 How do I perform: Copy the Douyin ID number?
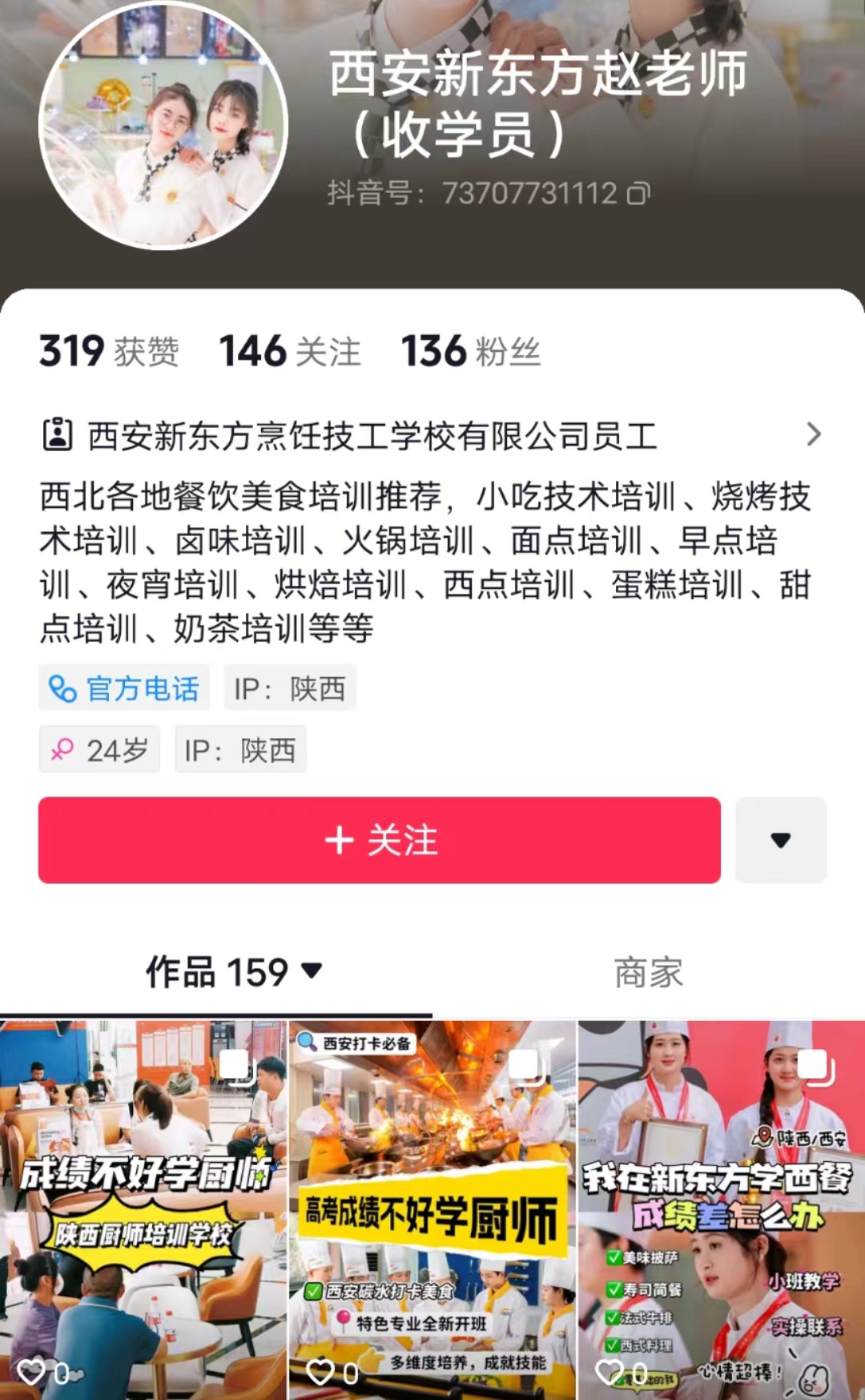click(638, 193)
